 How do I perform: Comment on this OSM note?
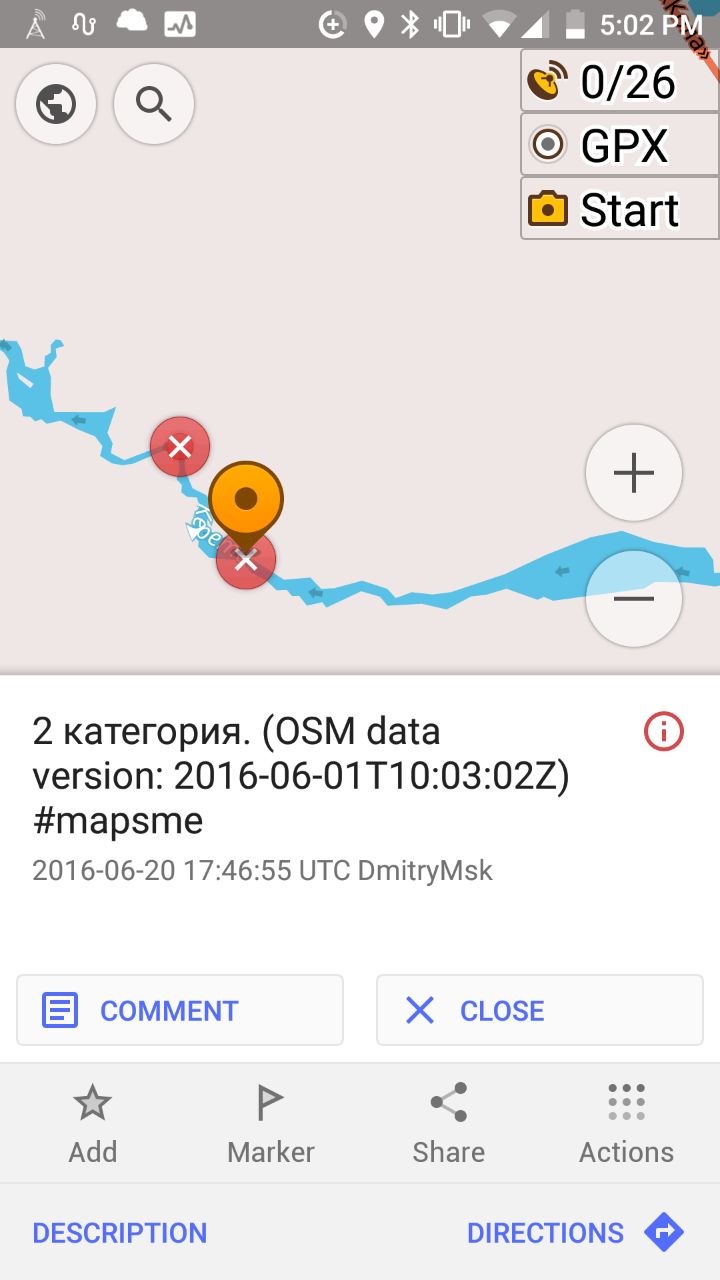pyautogui.click(x=180, y=1010)
